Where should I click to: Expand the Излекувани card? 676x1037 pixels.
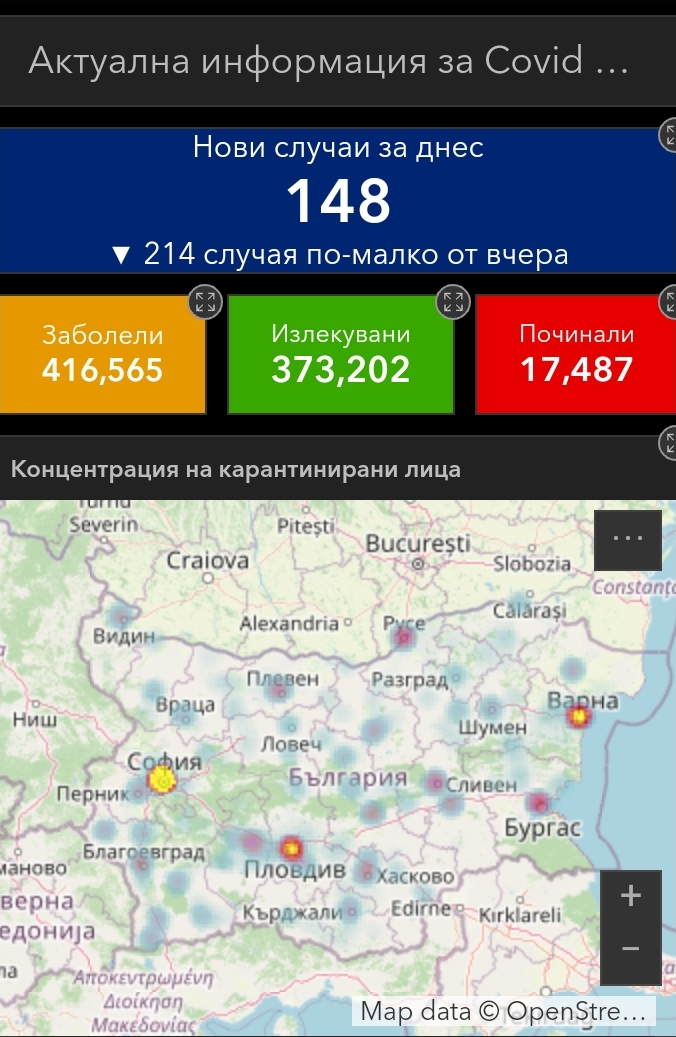pyautogui.click(x=452, y=302)
